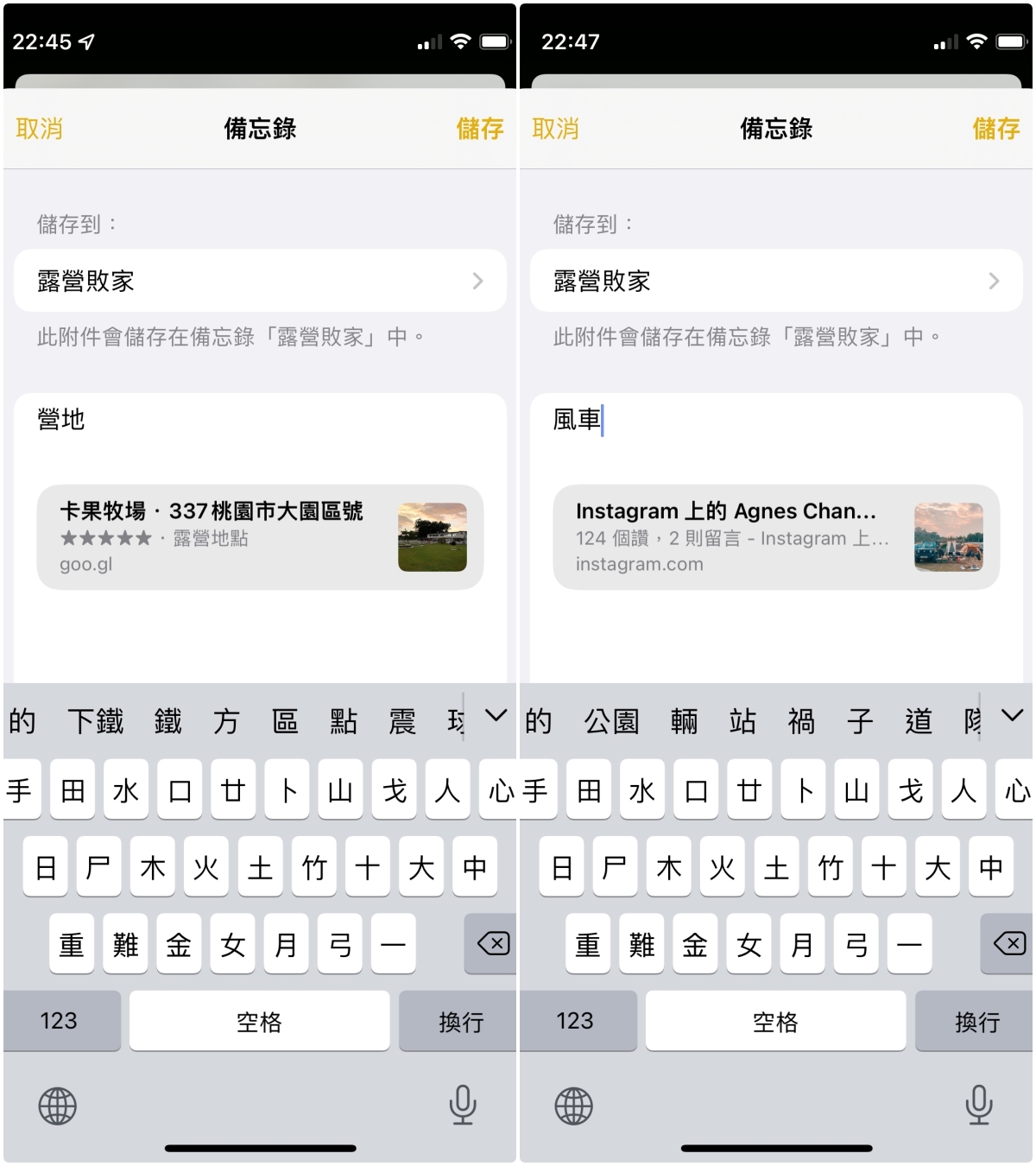
Task: Save the note with the 卡果牧場 attachment
Action: (x=479, y=129)
